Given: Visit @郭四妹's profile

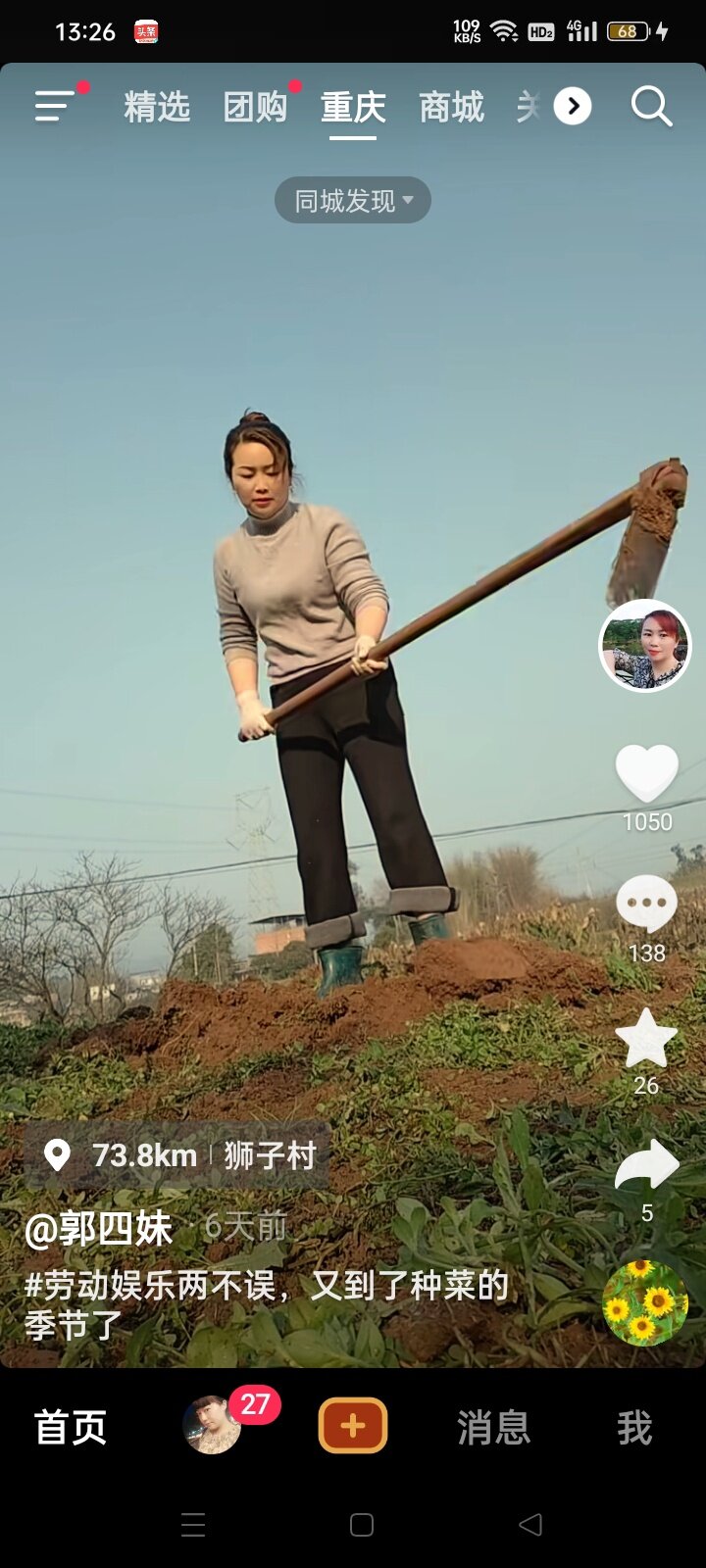Looking at the screenshot, I should click(99, 1228).
